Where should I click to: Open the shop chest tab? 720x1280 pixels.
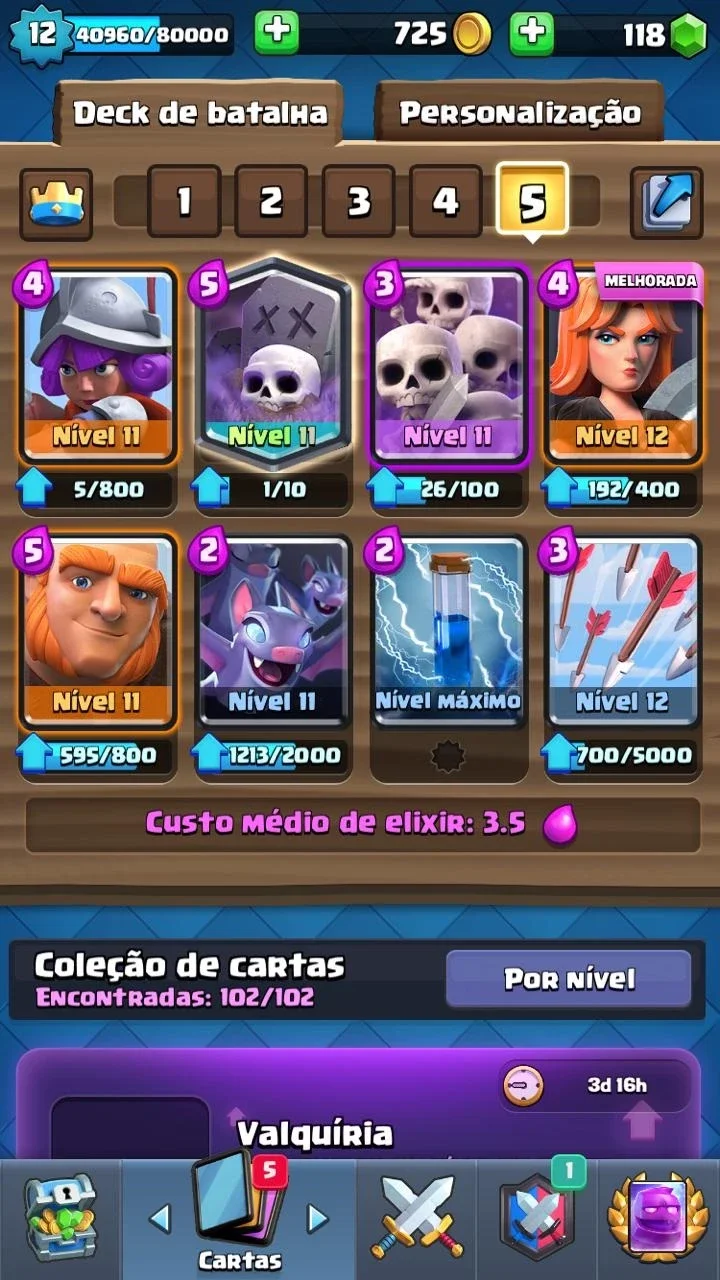coord(58,1218)
